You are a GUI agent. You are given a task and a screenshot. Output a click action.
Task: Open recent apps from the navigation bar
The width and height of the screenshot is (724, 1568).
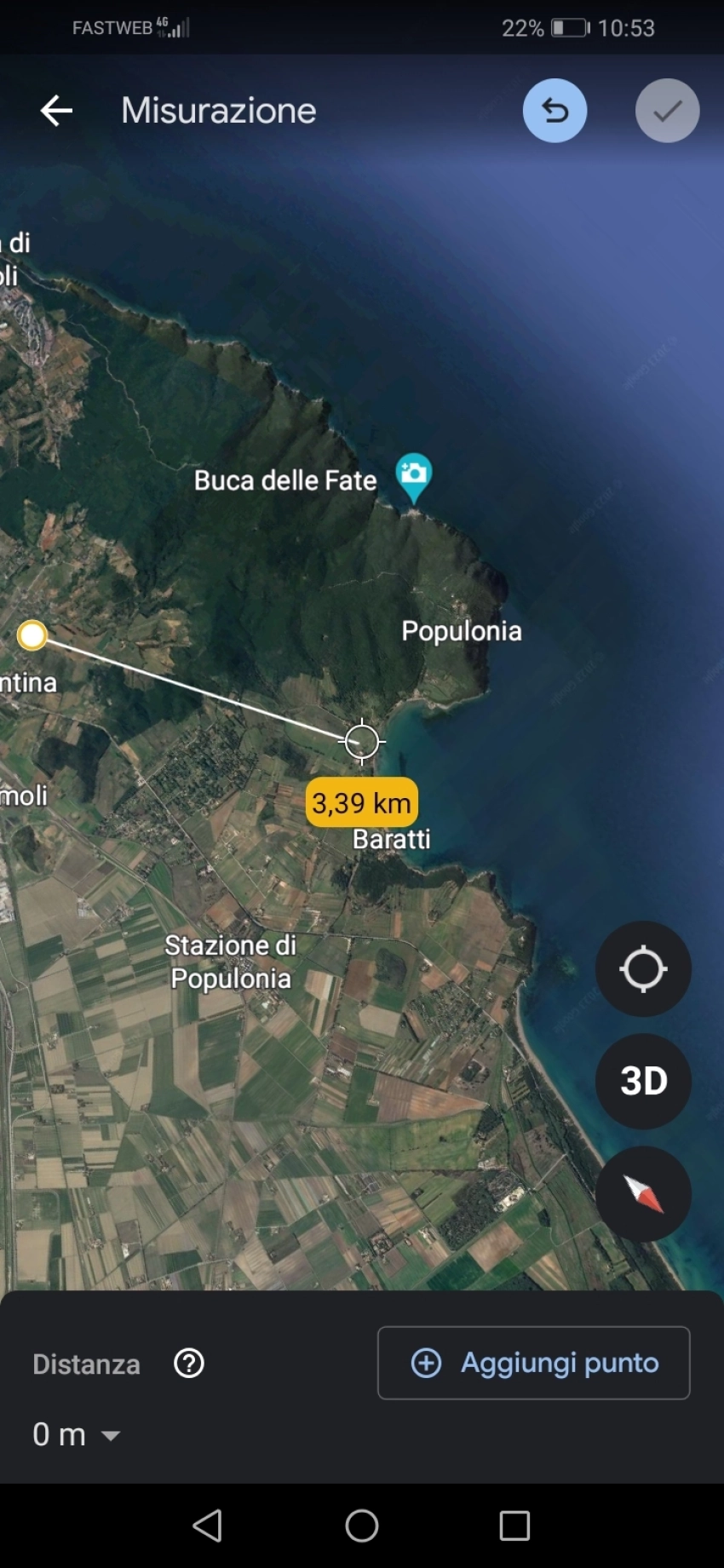click(x=514, y=1525)
